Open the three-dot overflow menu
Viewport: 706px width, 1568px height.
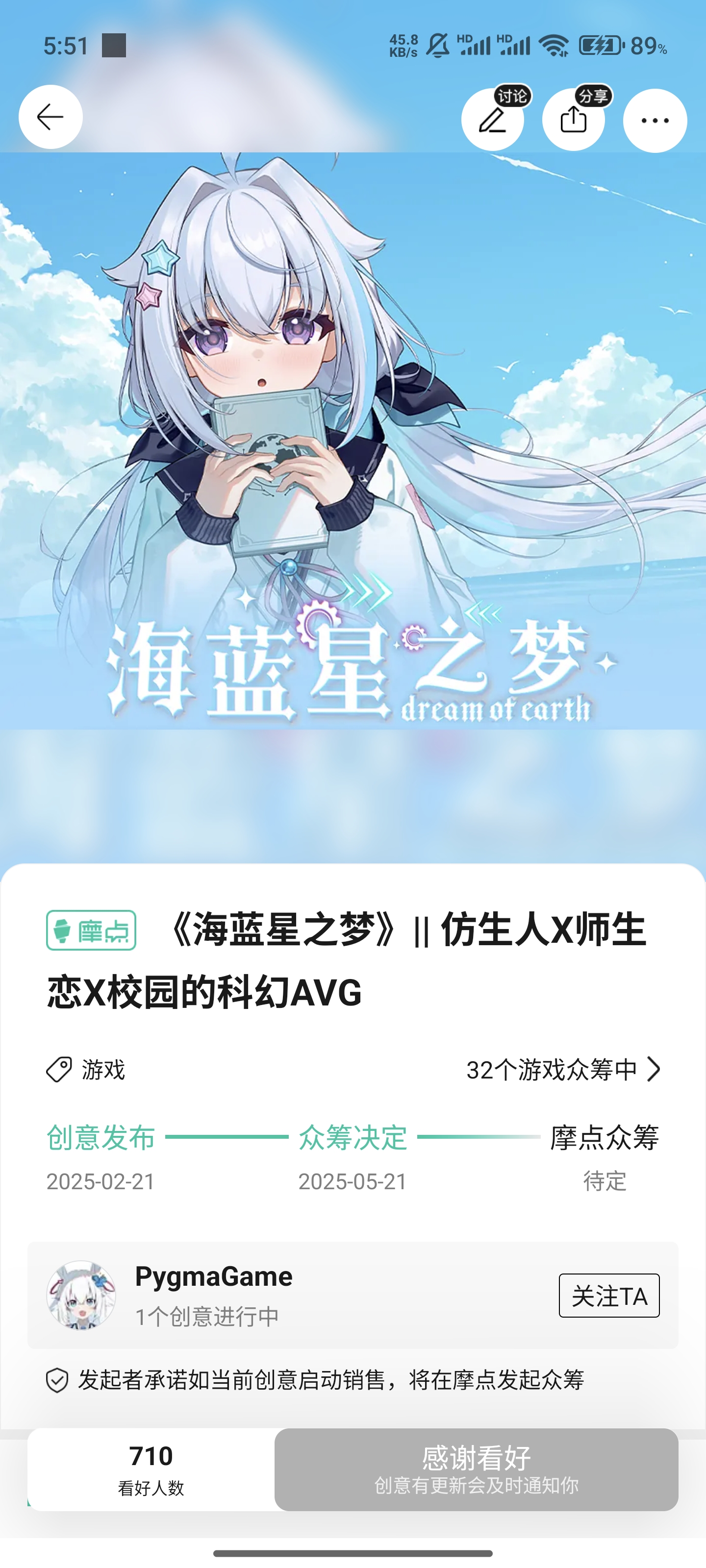[655, 121]
